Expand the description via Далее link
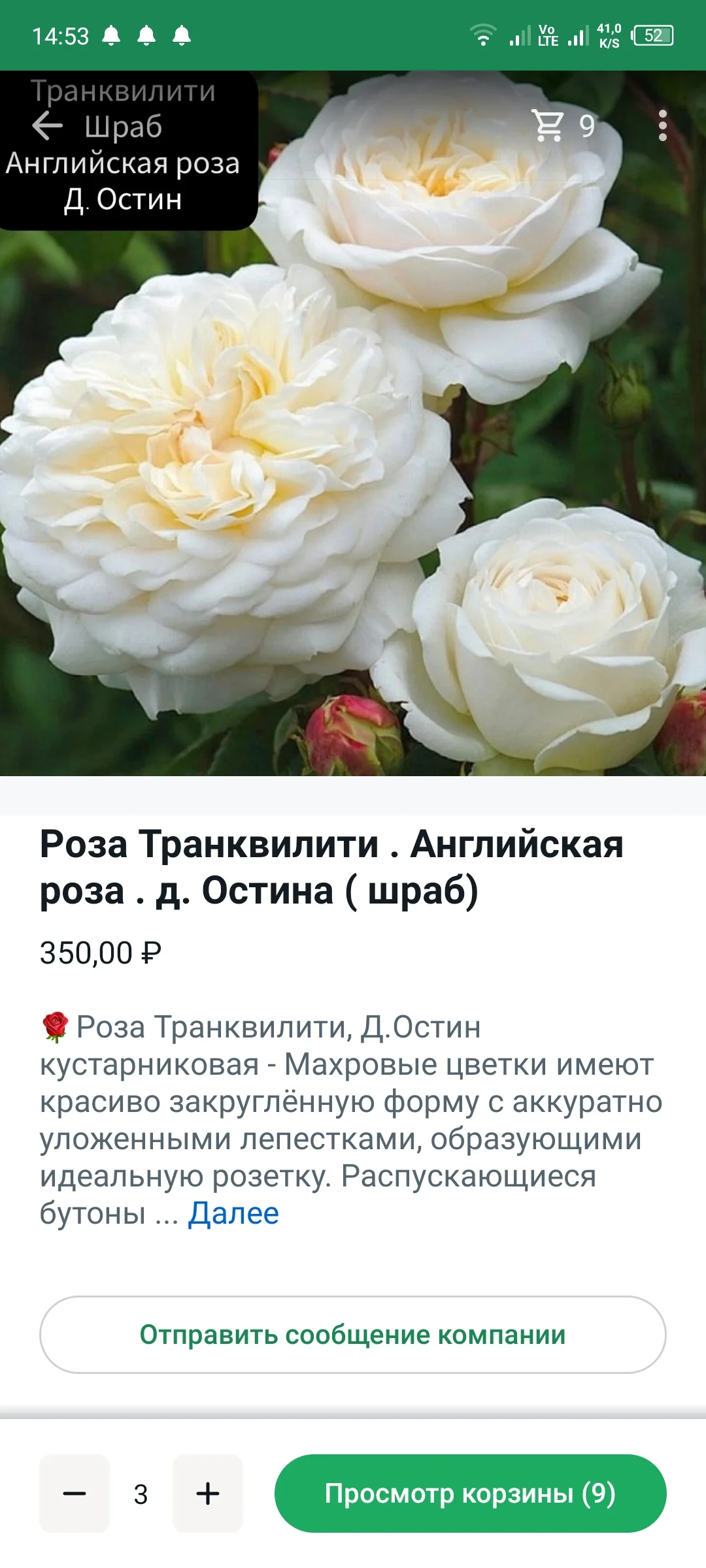 point(233,1212)
